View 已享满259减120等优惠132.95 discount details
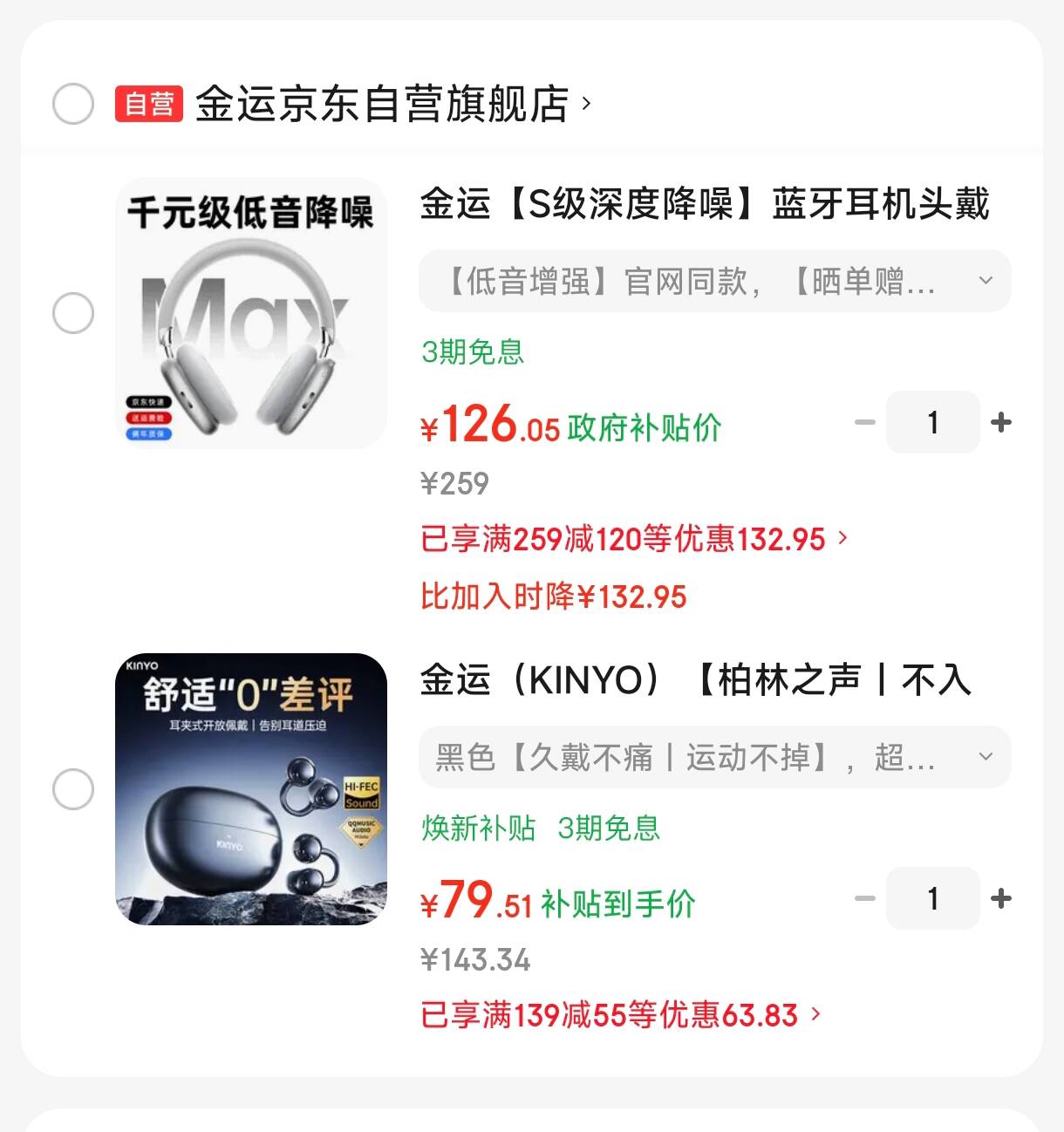 pyautogui.click(x=634, y=539)
